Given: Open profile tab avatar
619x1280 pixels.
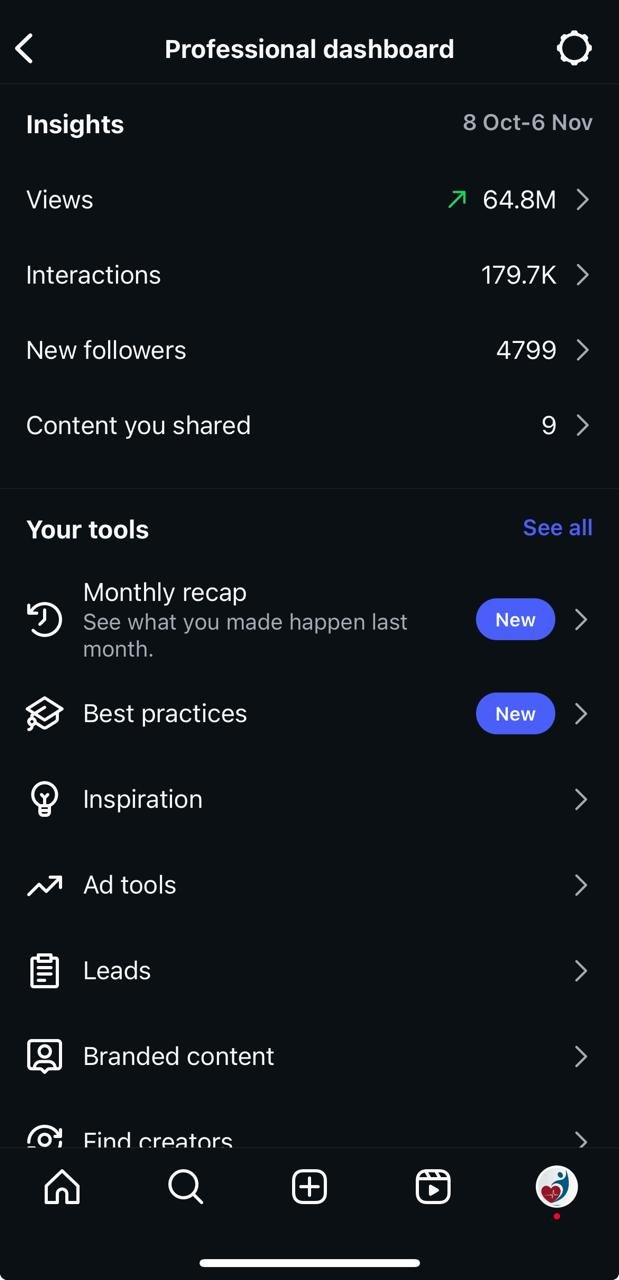Looking at the screenshot, I should pyautogui.click(x=556, y=1187).
